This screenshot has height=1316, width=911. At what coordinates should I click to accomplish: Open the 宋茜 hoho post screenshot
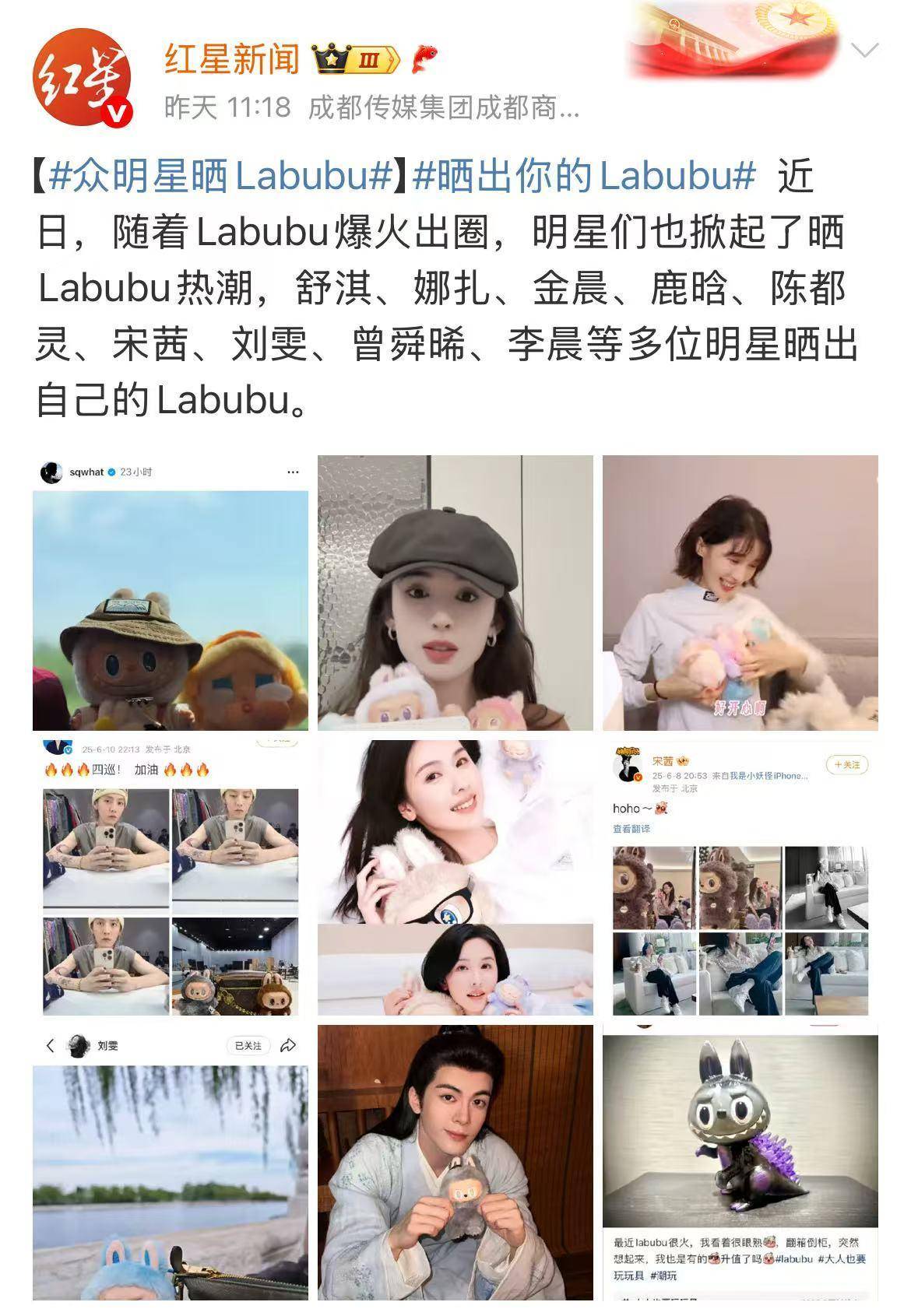(740, 878)
